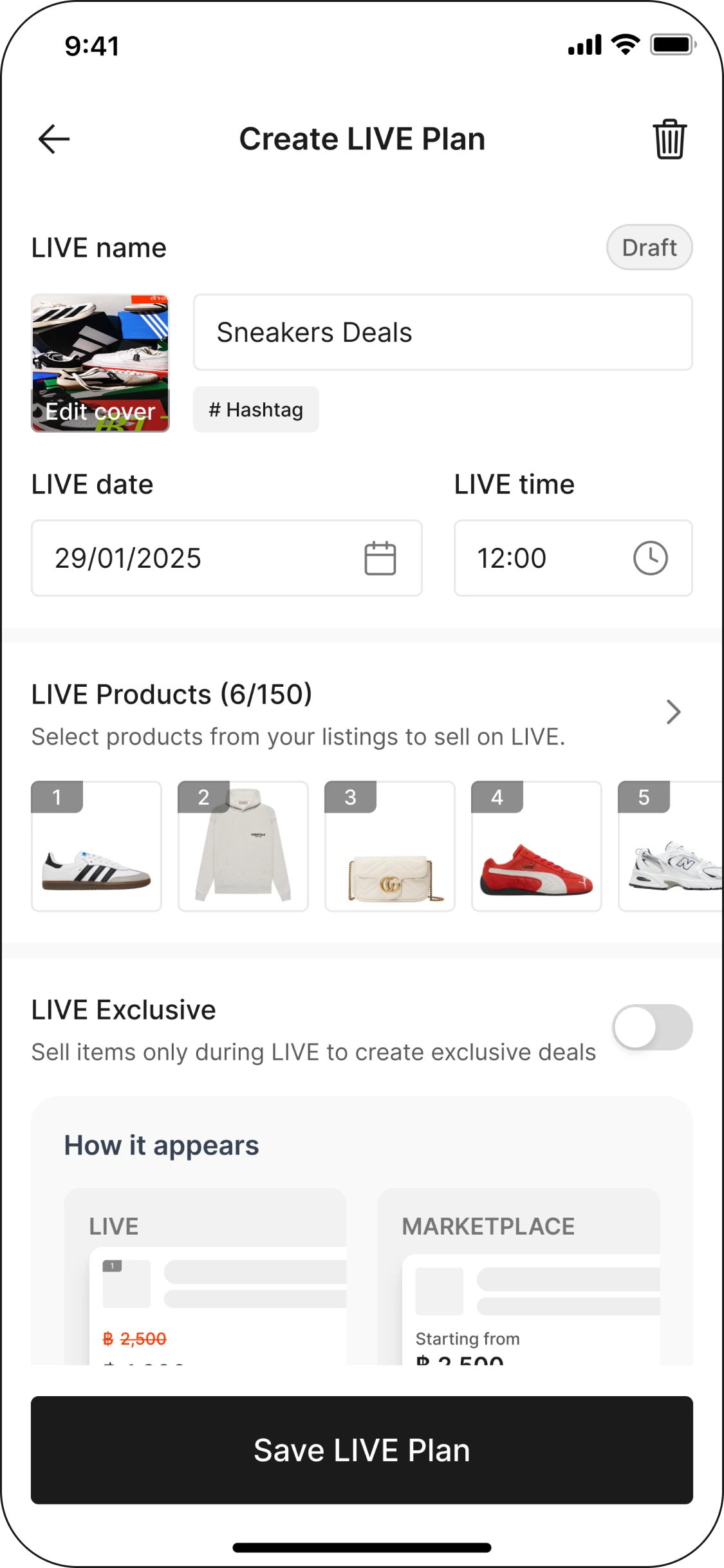Go back using the arrow icon
The width and height of the screenshot is (724, 1568).
(54, 139)
